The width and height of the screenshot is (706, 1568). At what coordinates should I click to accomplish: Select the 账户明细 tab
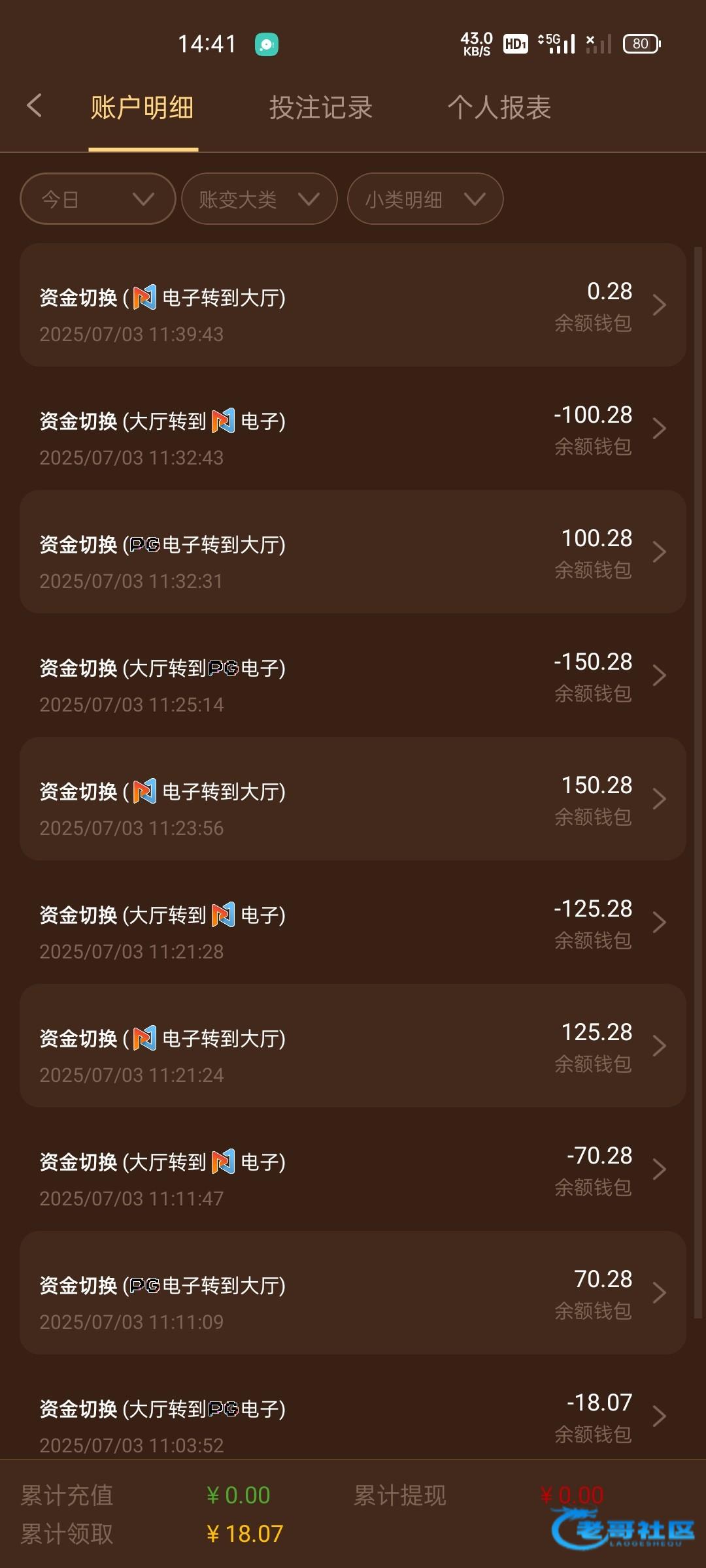click(x=142, y=108)
